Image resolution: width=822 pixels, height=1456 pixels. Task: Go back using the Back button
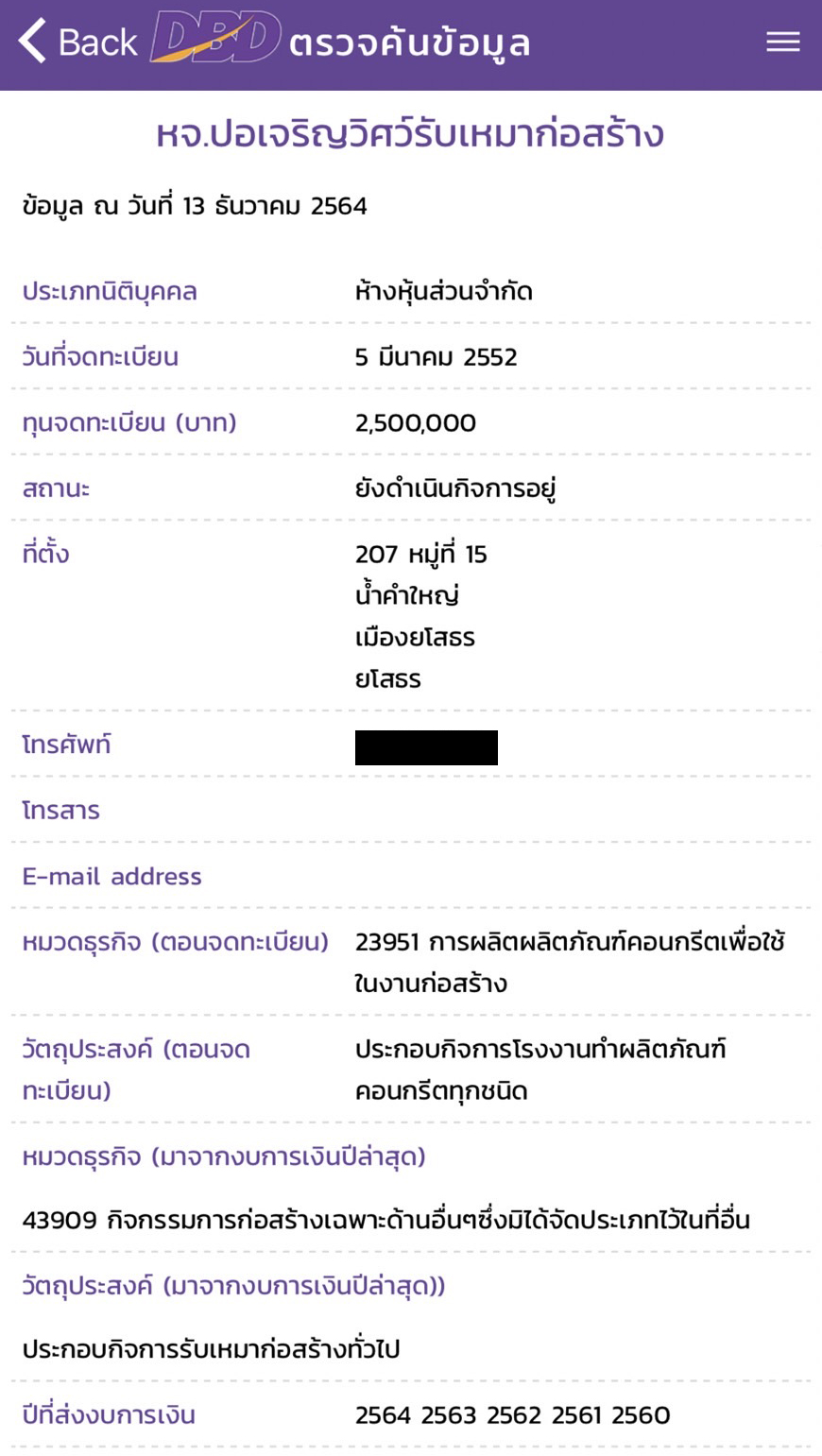pyautogui.click(x=76, y=43)
